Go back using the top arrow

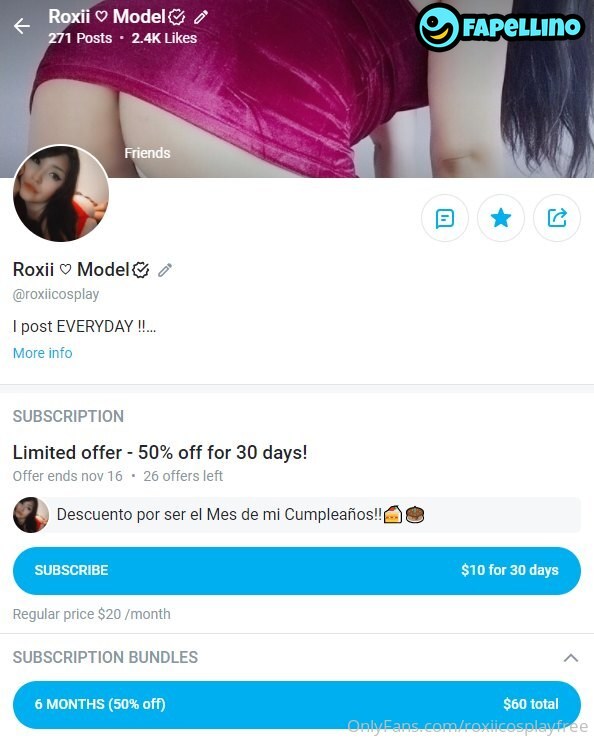click(x=22, y=26)
